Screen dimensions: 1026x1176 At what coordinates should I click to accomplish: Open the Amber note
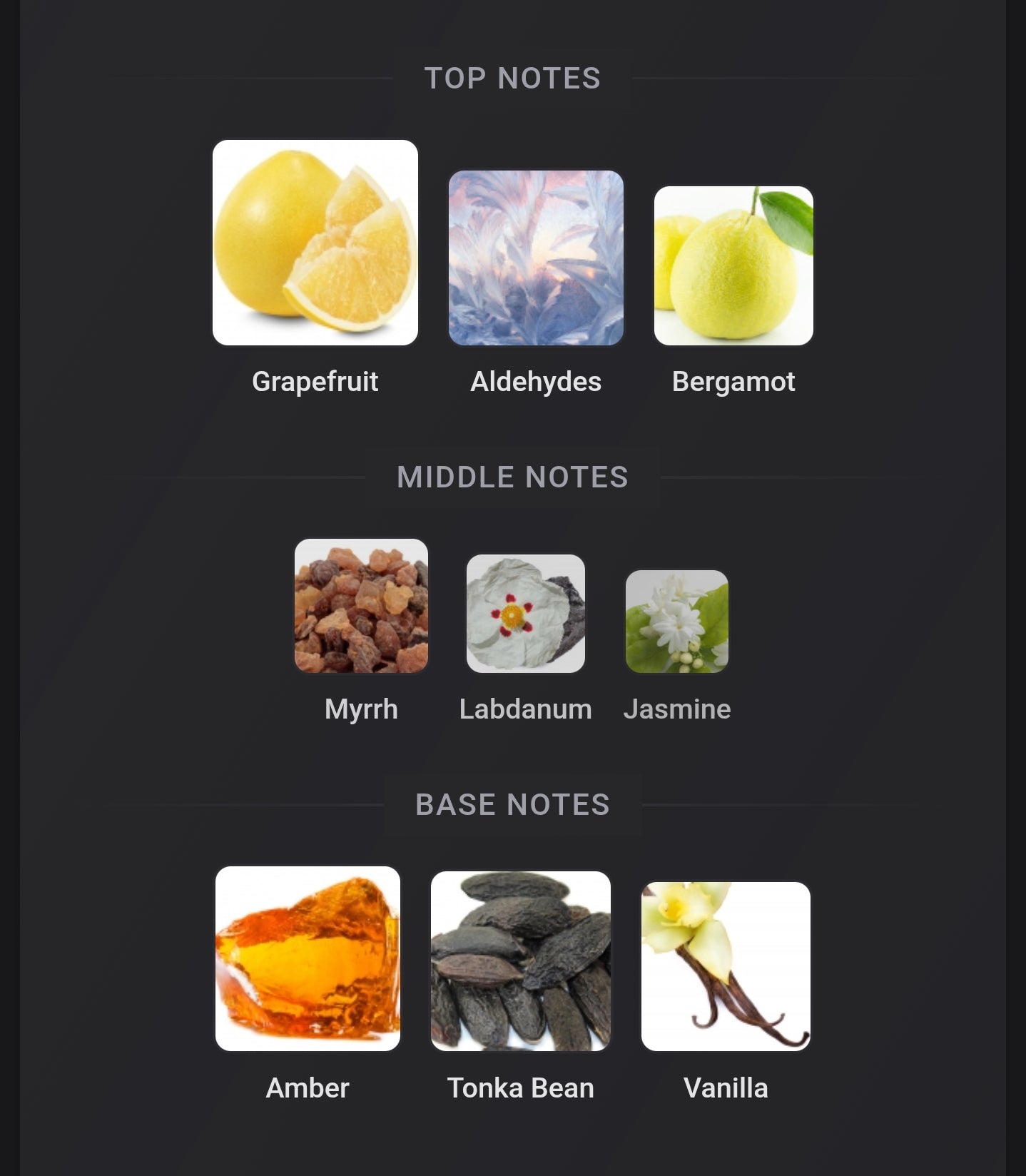coord(308,958)
